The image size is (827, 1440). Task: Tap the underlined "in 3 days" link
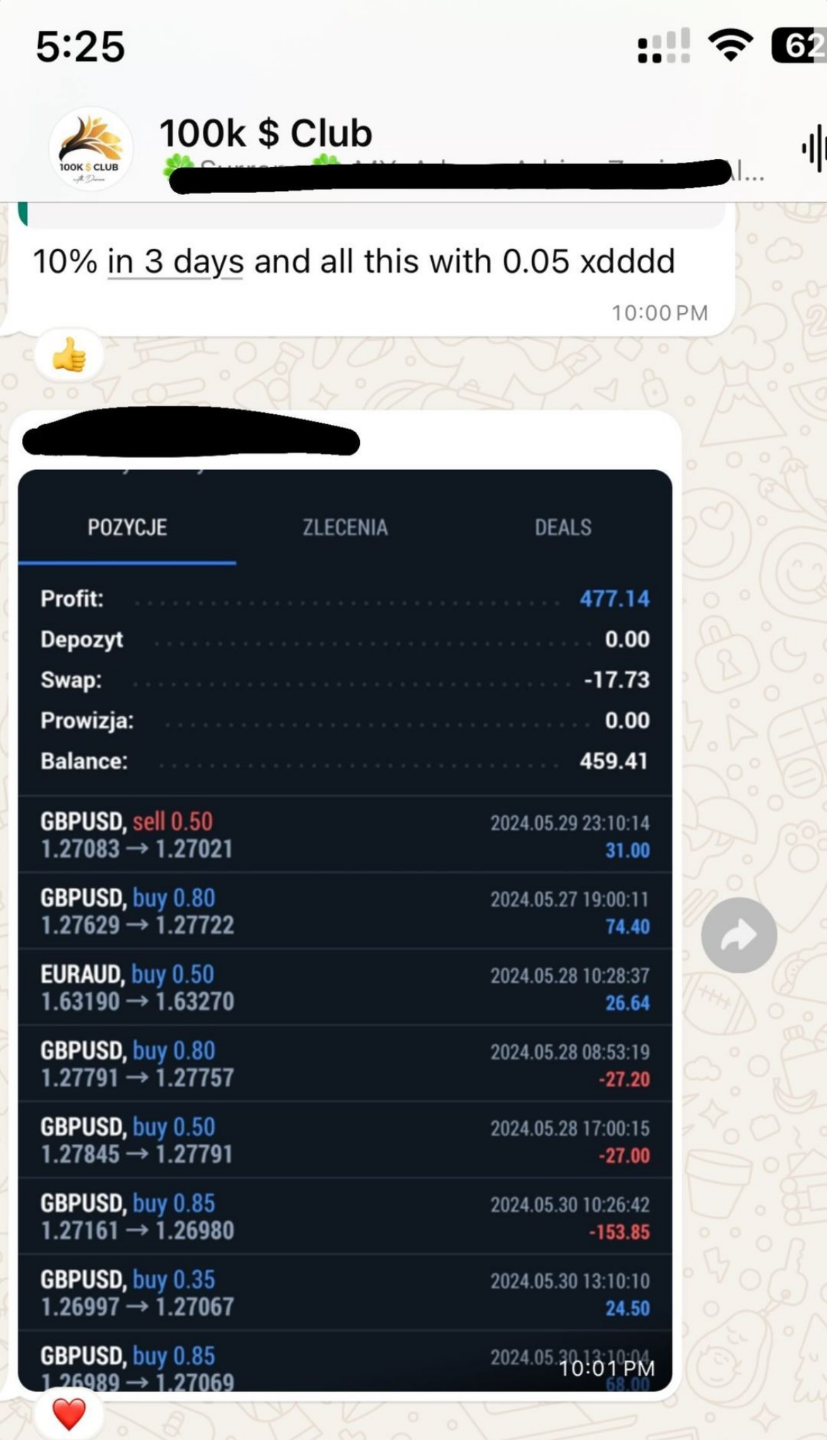pos(175,262)
